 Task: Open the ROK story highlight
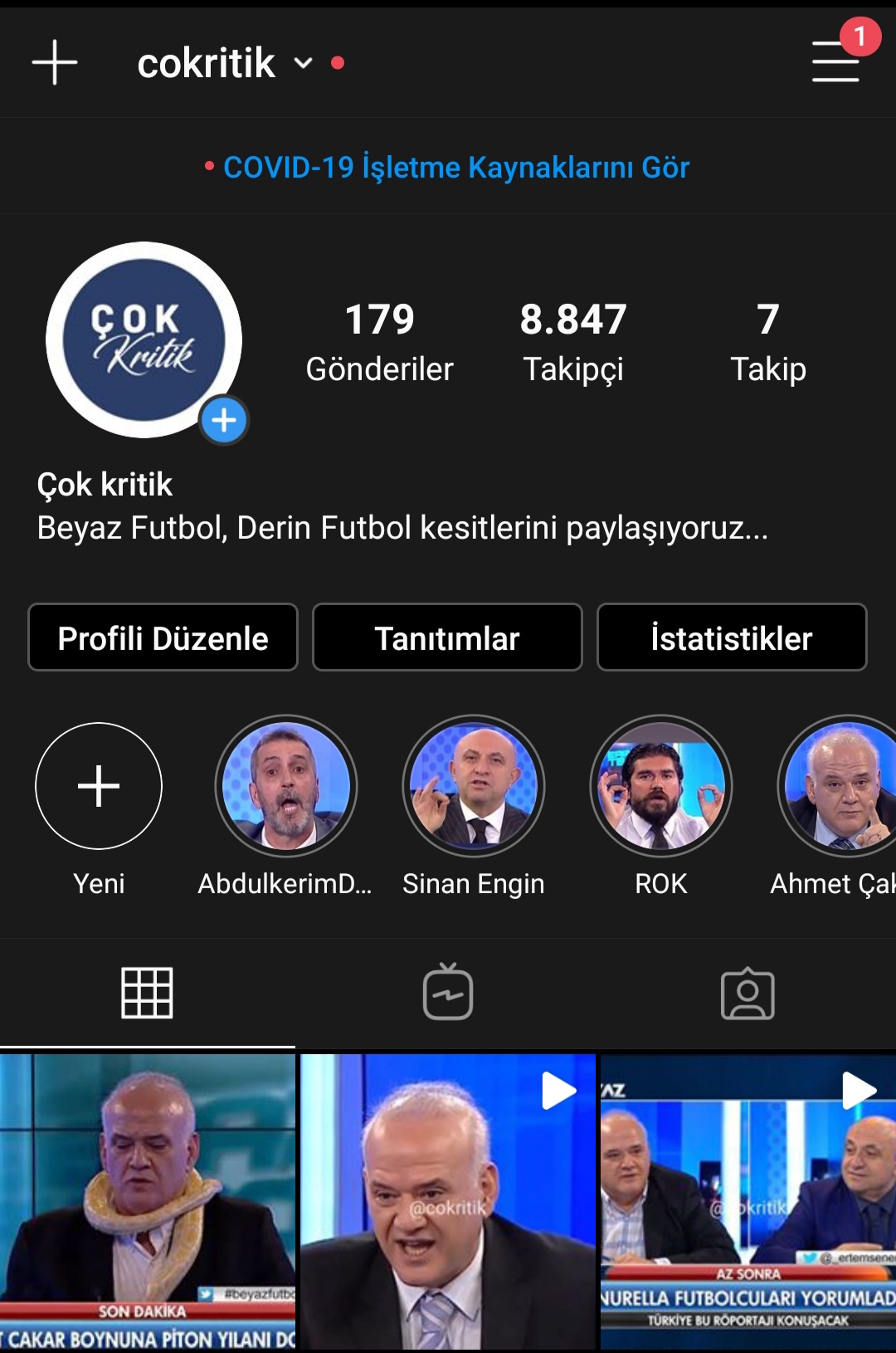661,786
